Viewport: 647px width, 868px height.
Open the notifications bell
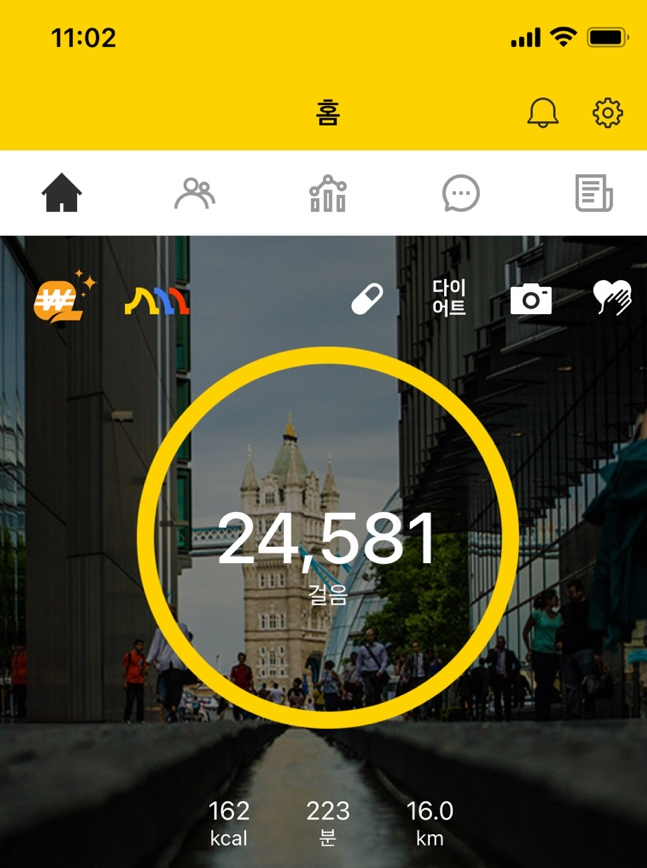(543, 113)
